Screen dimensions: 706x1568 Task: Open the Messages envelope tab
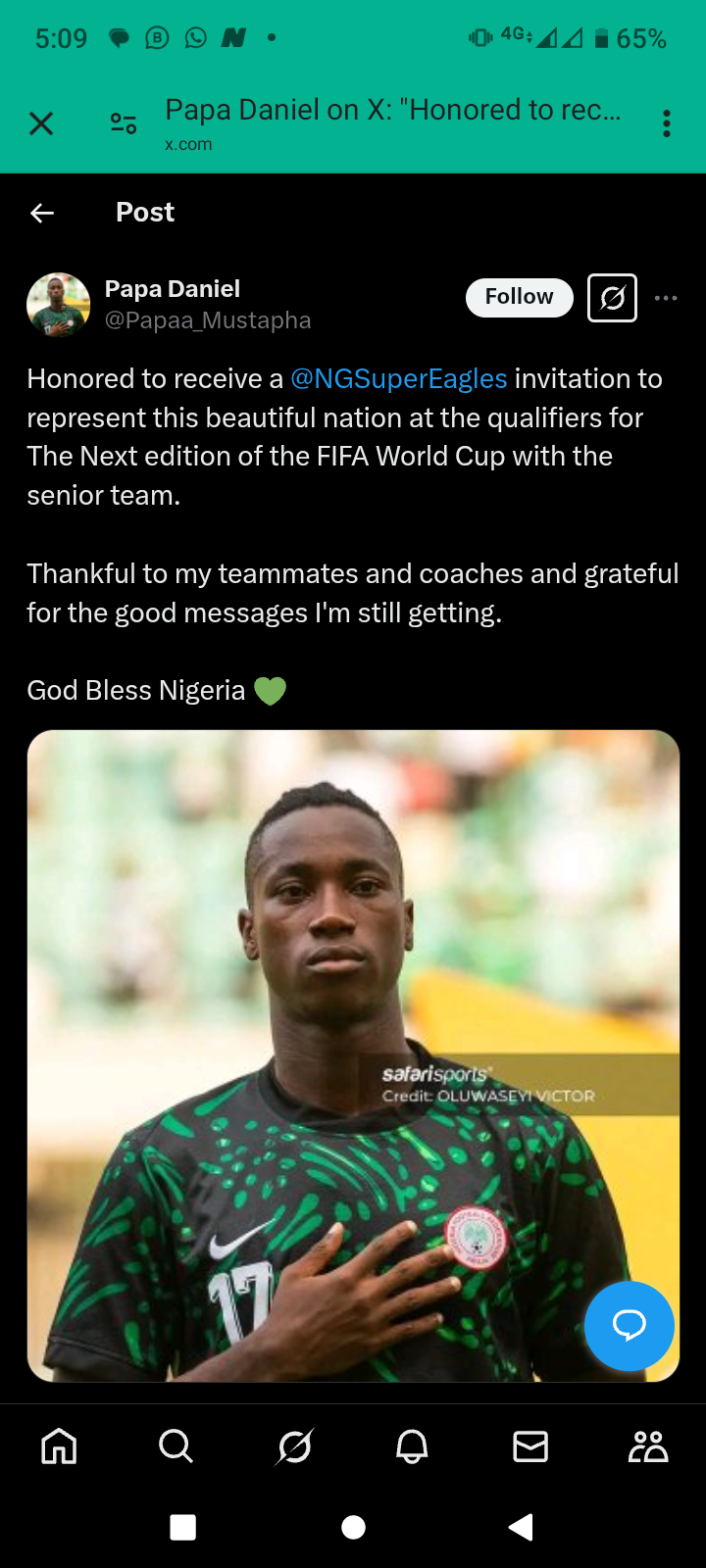[530, 1445]
